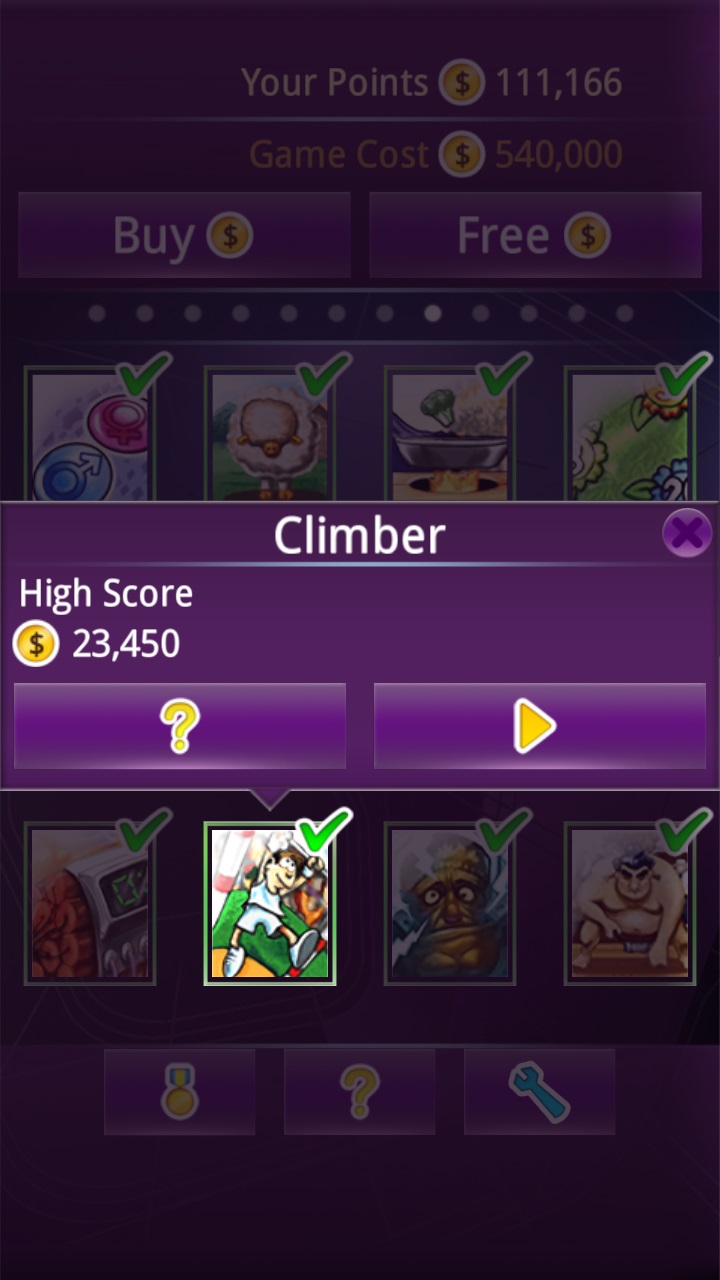Select the sumo wrestler game tile
This screenshot has width=720, height=1280.
click(630, 903)
